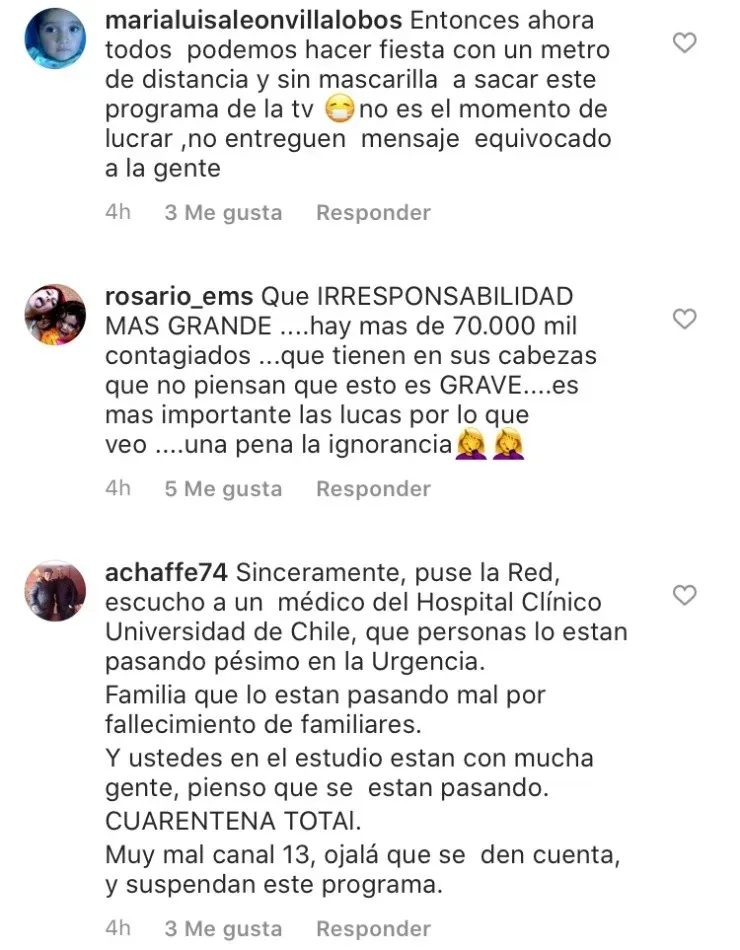The width and height of the screenshot is (740, 950).
Task: View likes on rosario_ems's comment
Action: 223,489
